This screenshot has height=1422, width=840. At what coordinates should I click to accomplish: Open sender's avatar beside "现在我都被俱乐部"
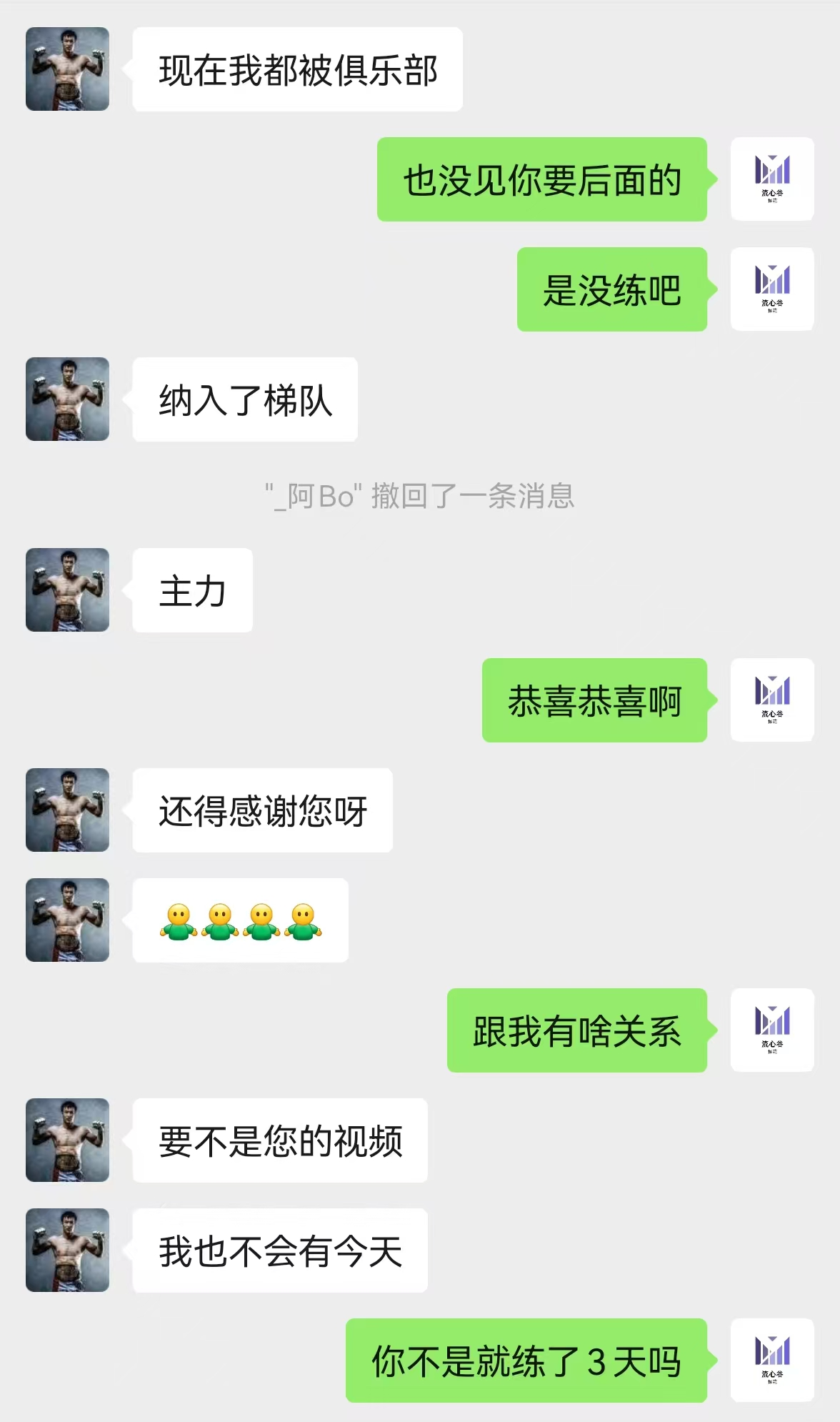[x=67, y=69]
